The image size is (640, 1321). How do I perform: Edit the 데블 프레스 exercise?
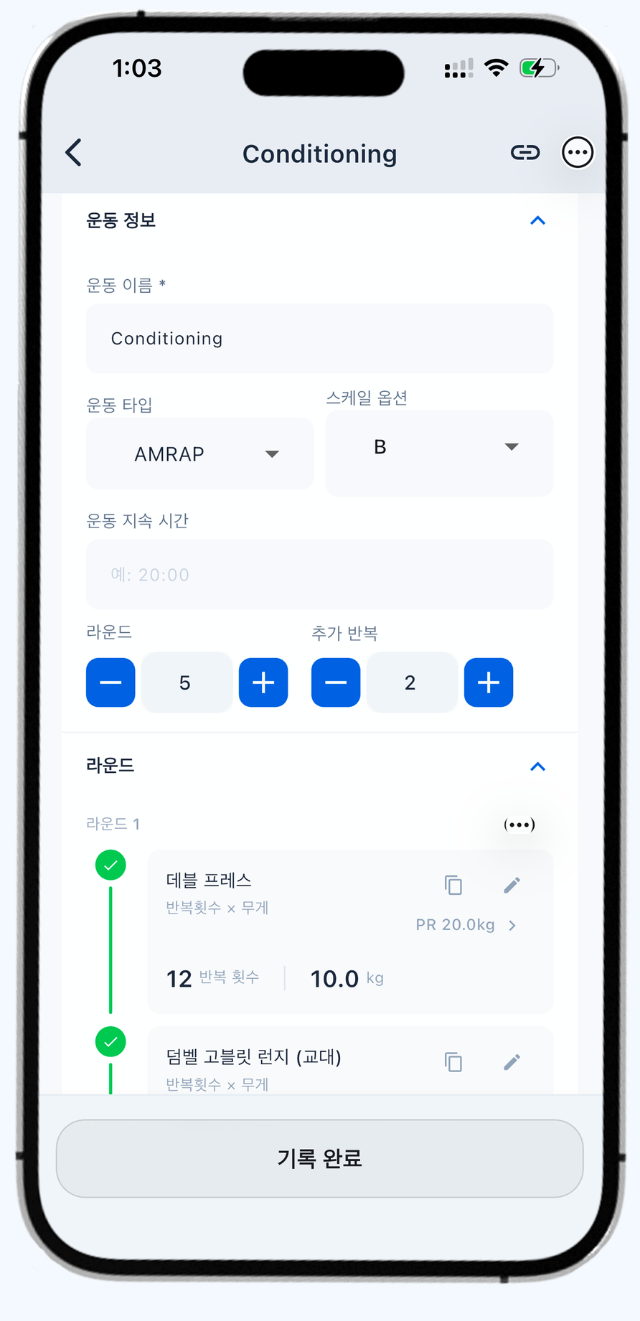click(512, 885)
